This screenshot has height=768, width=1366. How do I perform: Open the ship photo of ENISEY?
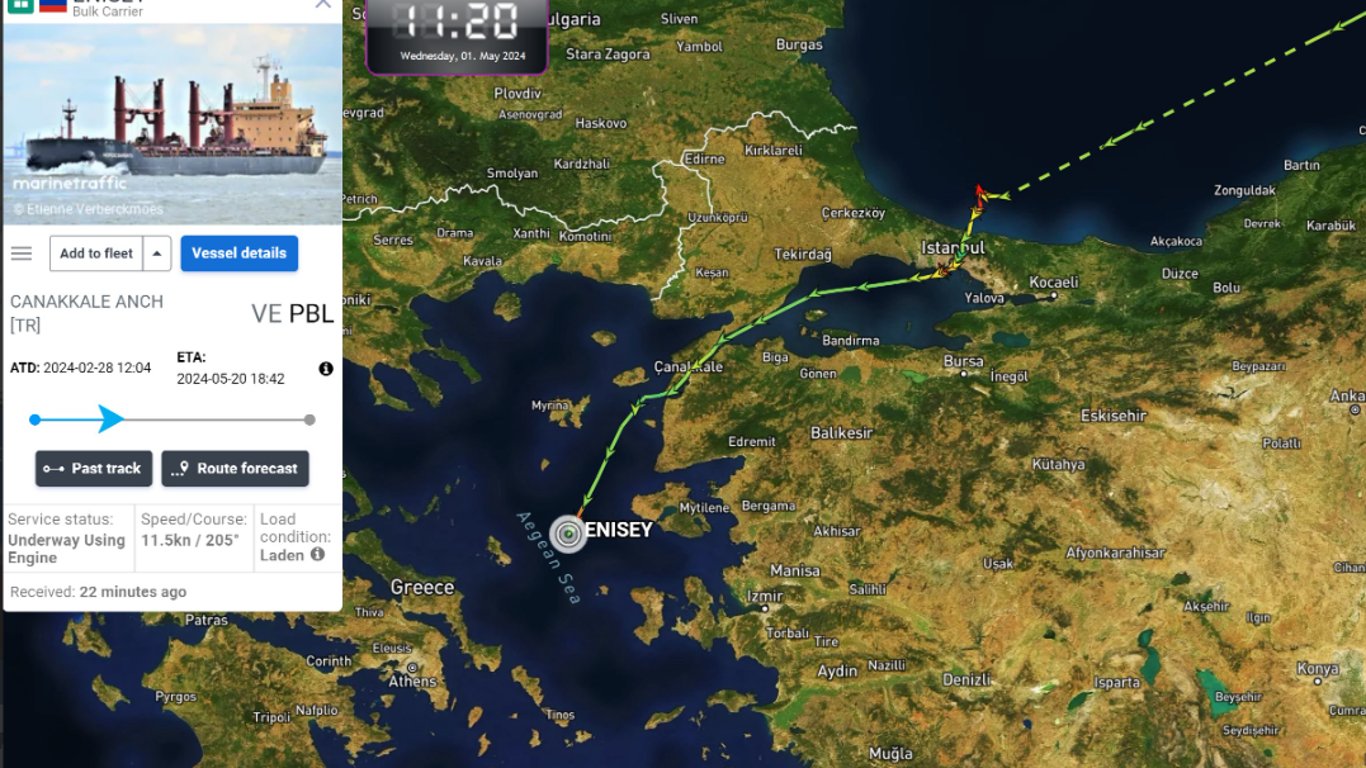172,125
